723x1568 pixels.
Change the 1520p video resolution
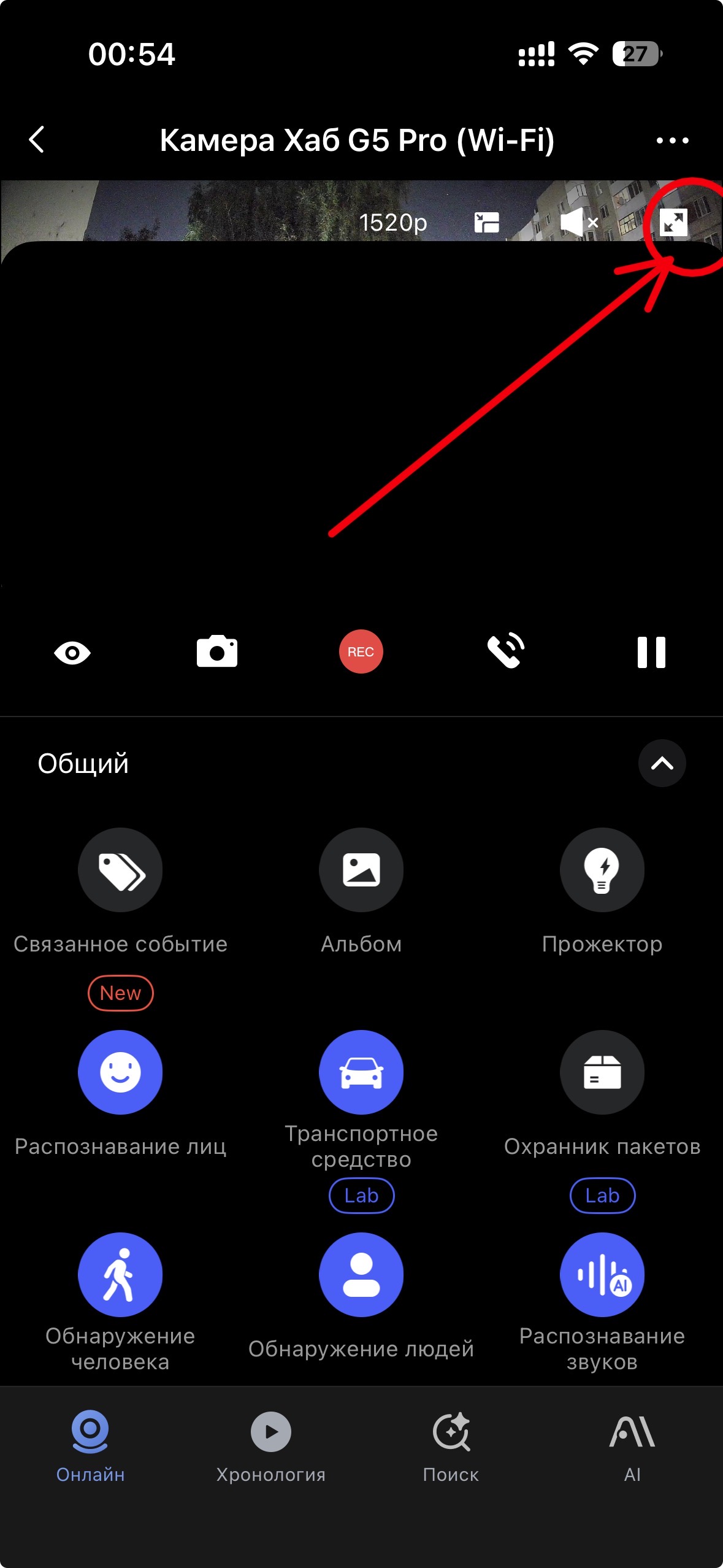click(x=392, y=222)
